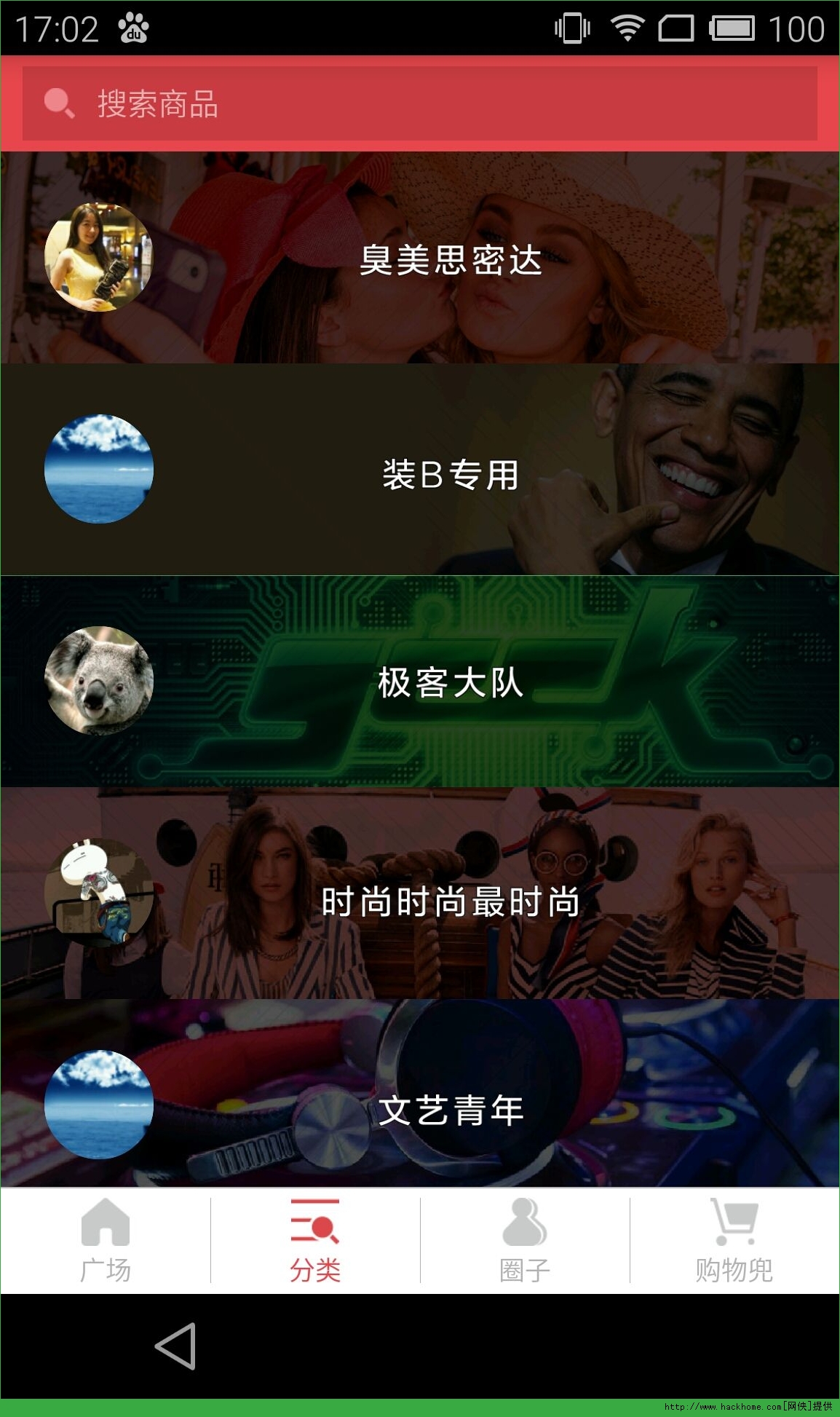Open the 极客大队 category card
The height and width of the screenshot is (1417, 840).
click(450, 682)
